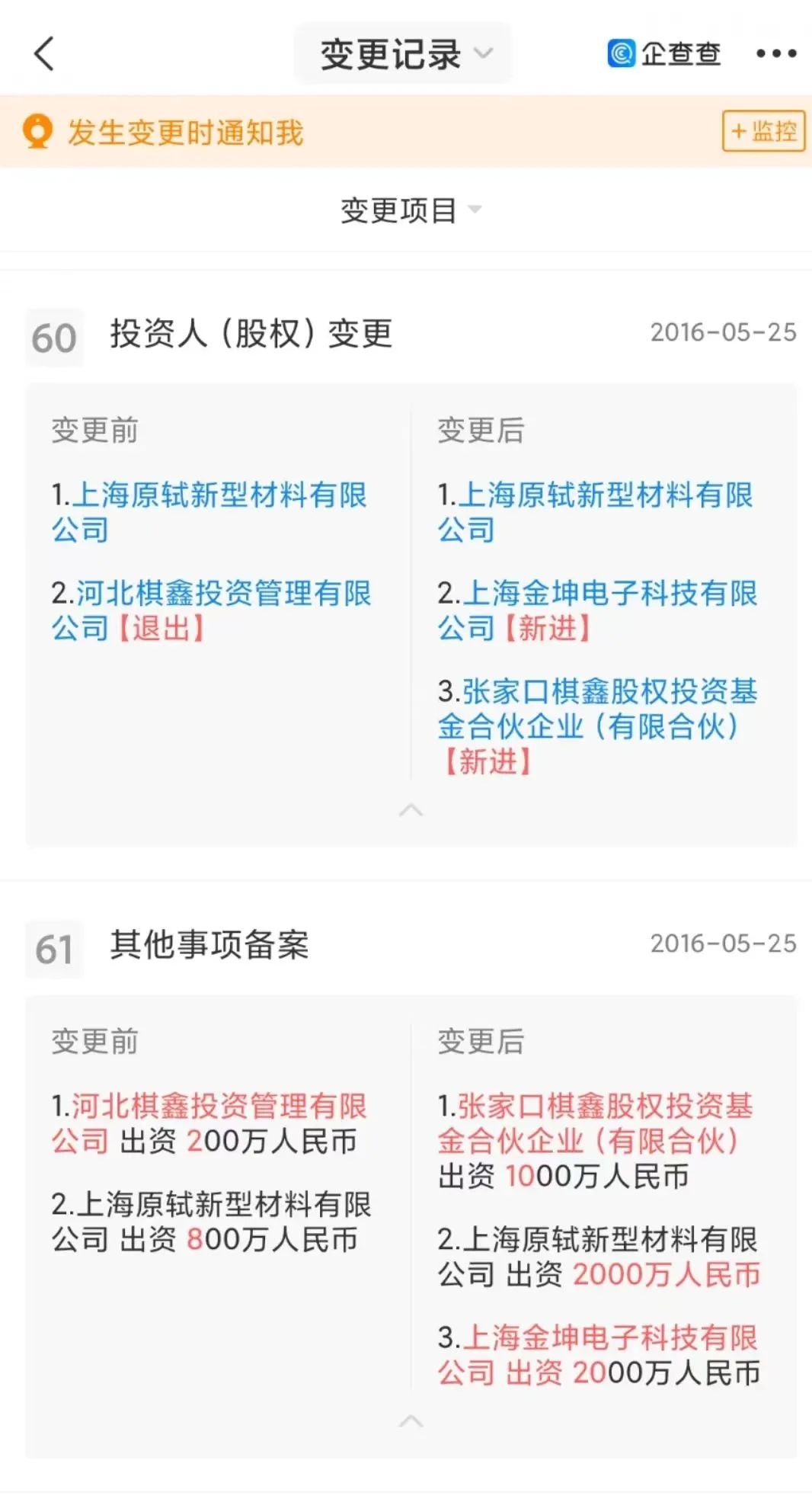Tap the 发生变更时通知我 banner
The width and height of the screenshot is (812, 1499).
185,133
